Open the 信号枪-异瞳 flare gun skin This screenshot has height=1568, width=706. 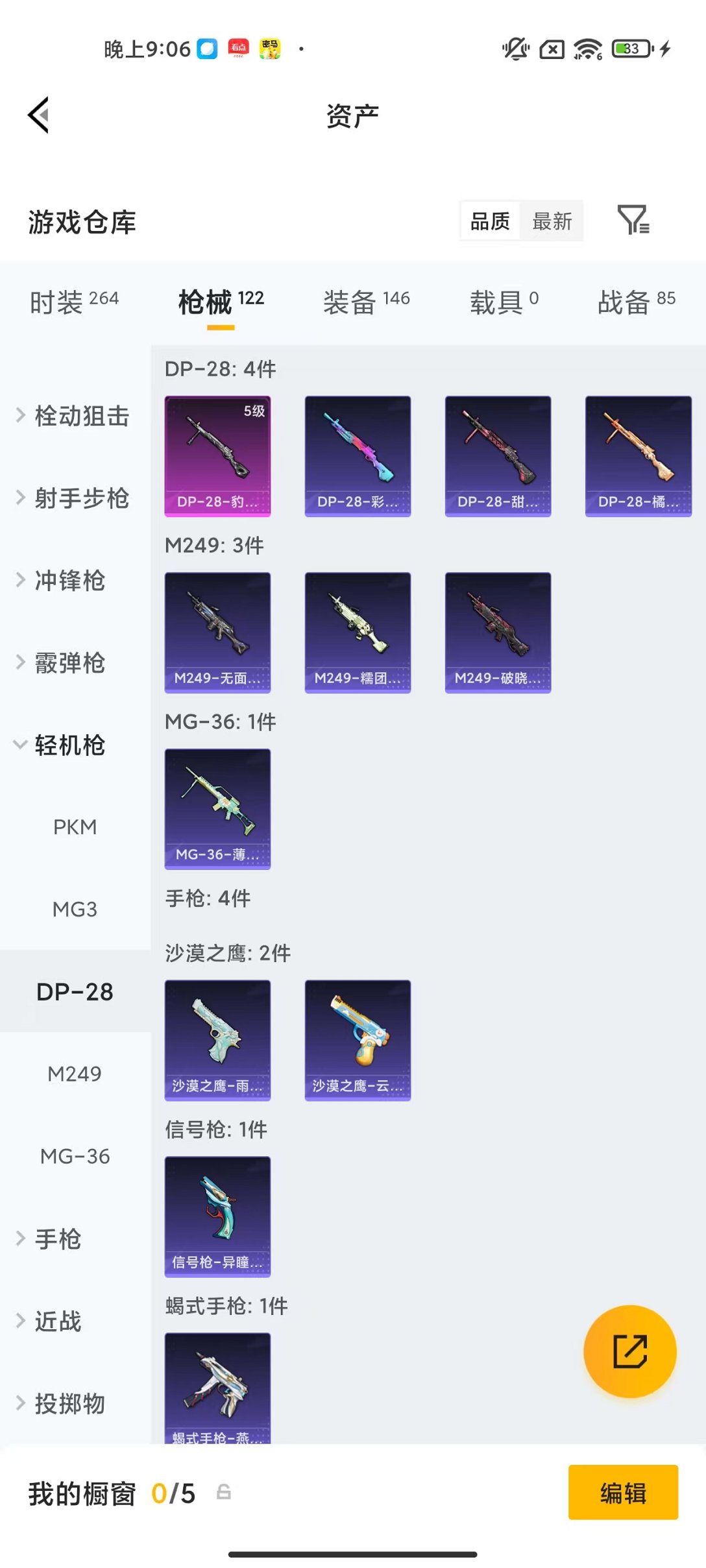coord(218,1216)
